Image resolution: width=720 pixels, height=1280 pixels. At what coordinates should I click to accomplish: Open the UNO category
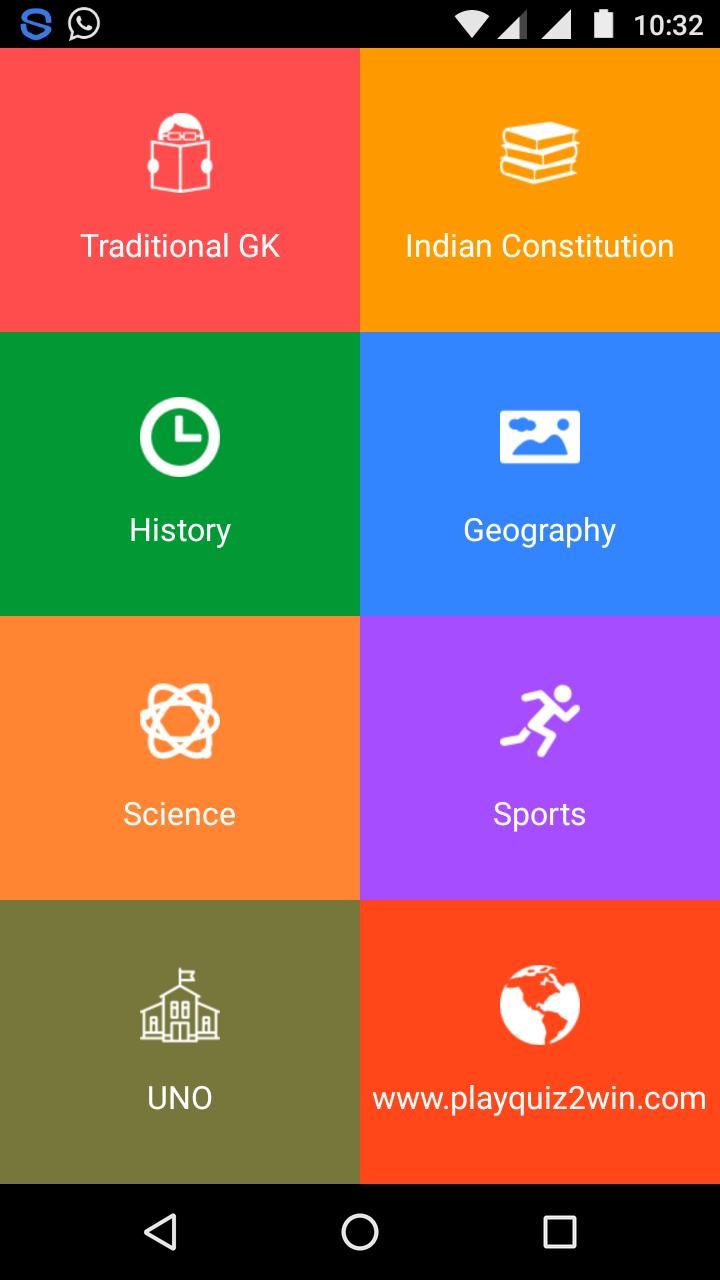click(x=180, y=1042)
